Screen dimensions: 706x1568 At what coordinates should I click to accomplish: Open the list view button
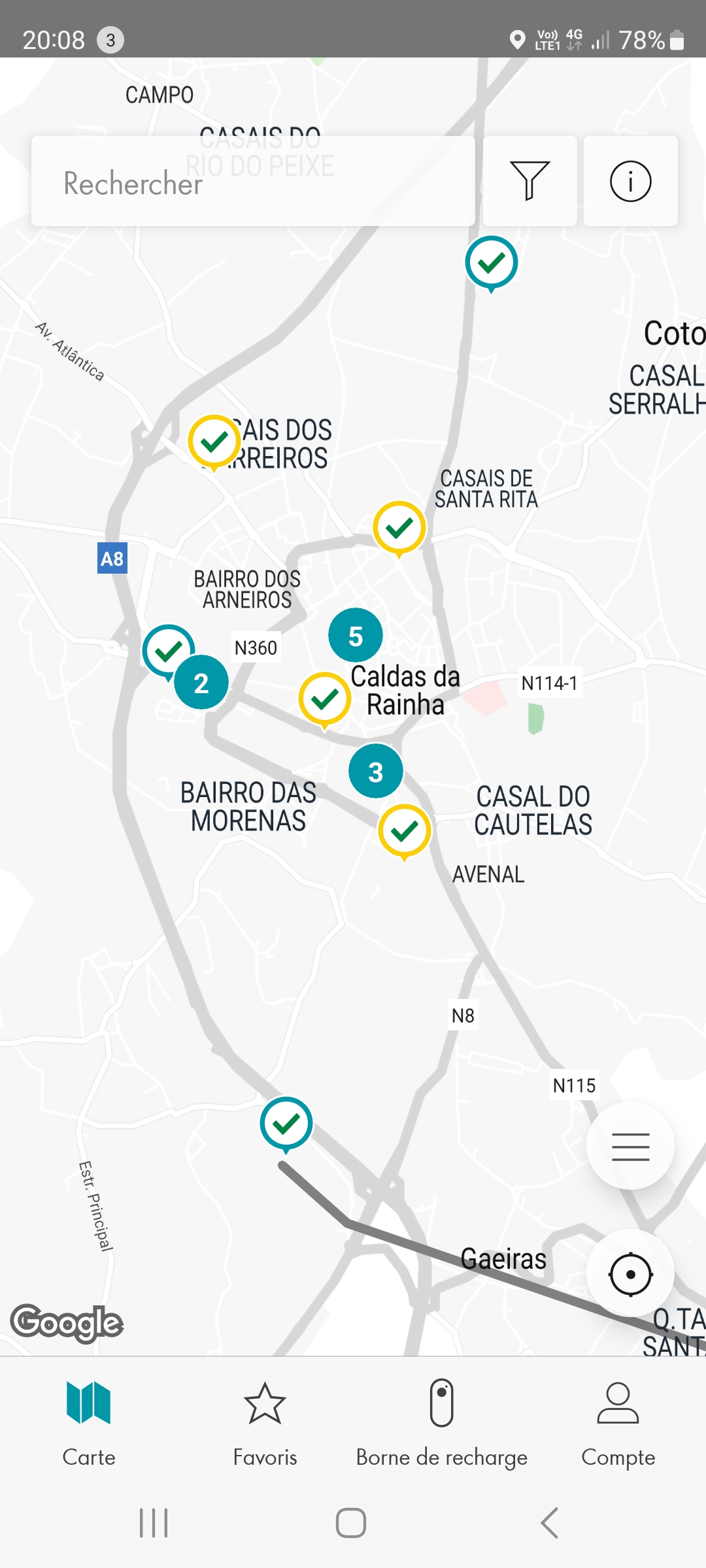click(630, 1146)
